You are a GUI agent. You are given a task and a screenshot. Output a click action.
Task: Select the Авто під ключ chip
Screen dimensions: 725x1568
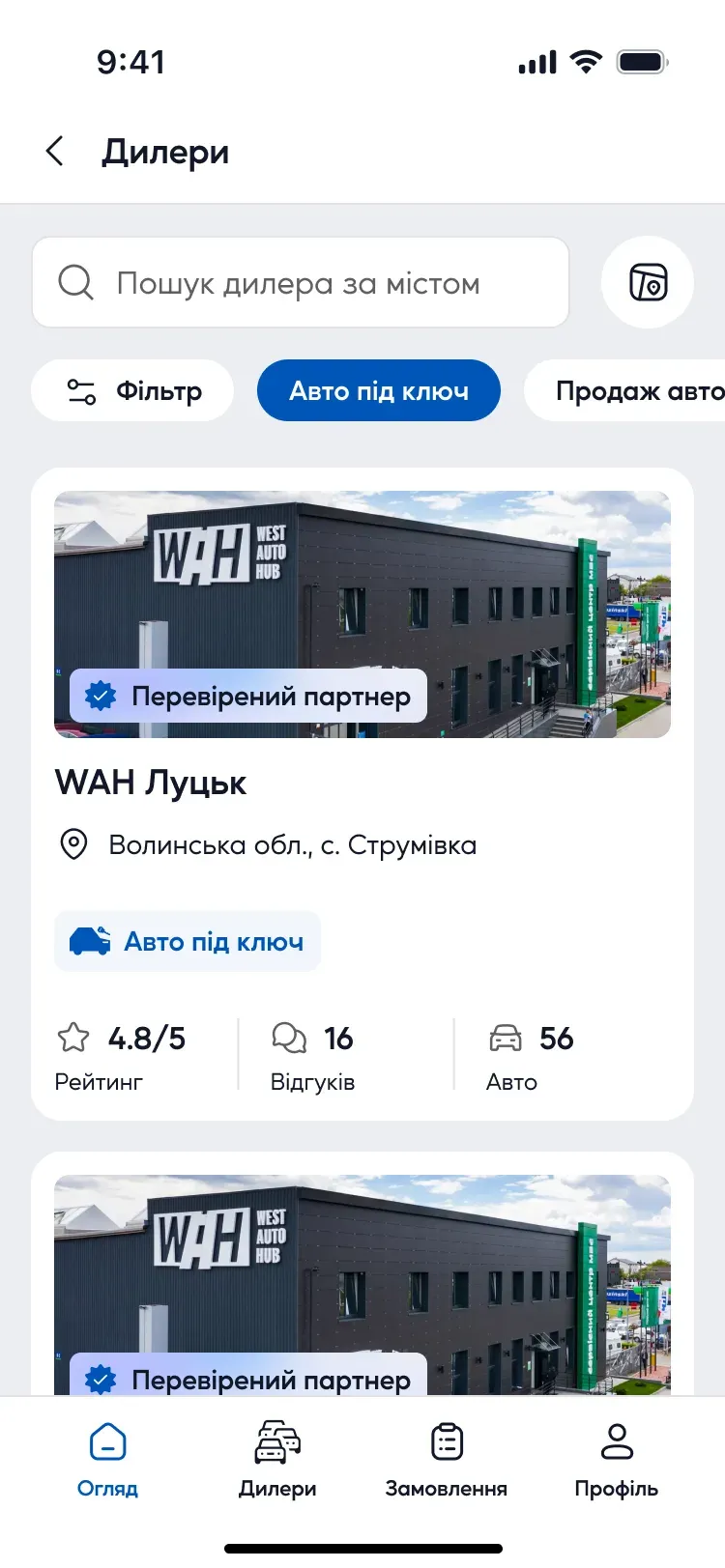click(379, 391)
